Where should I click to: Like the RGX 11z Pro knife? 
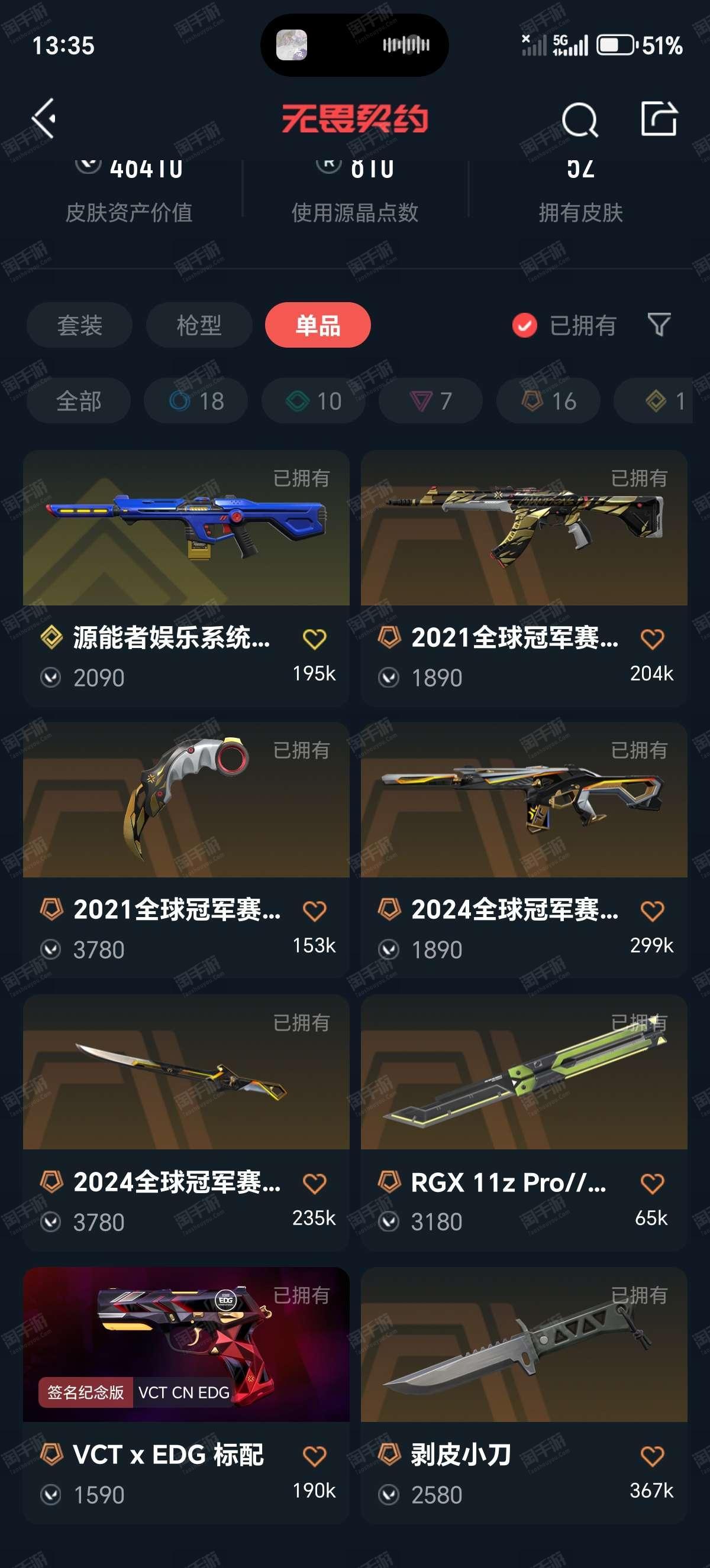[x=652, y=1184]
